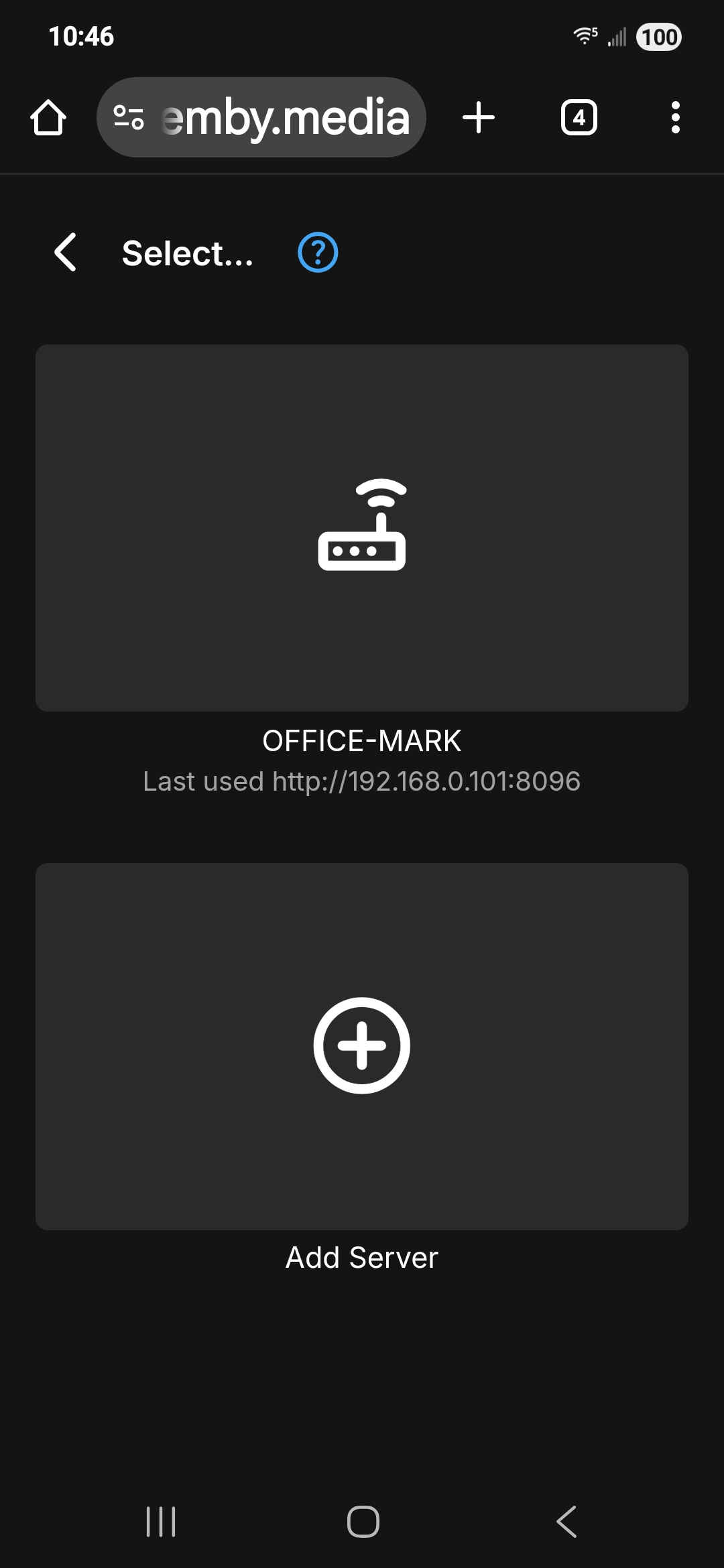Show the four open tabs
The height and width of the screenshot is (1568, 724).
click(x=579, y=118)
